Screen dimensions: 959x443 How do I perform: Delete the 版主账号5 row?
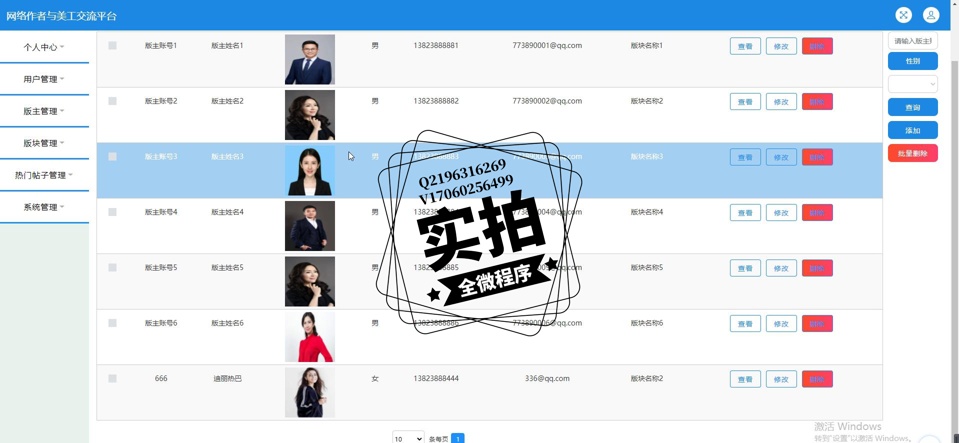817,268
